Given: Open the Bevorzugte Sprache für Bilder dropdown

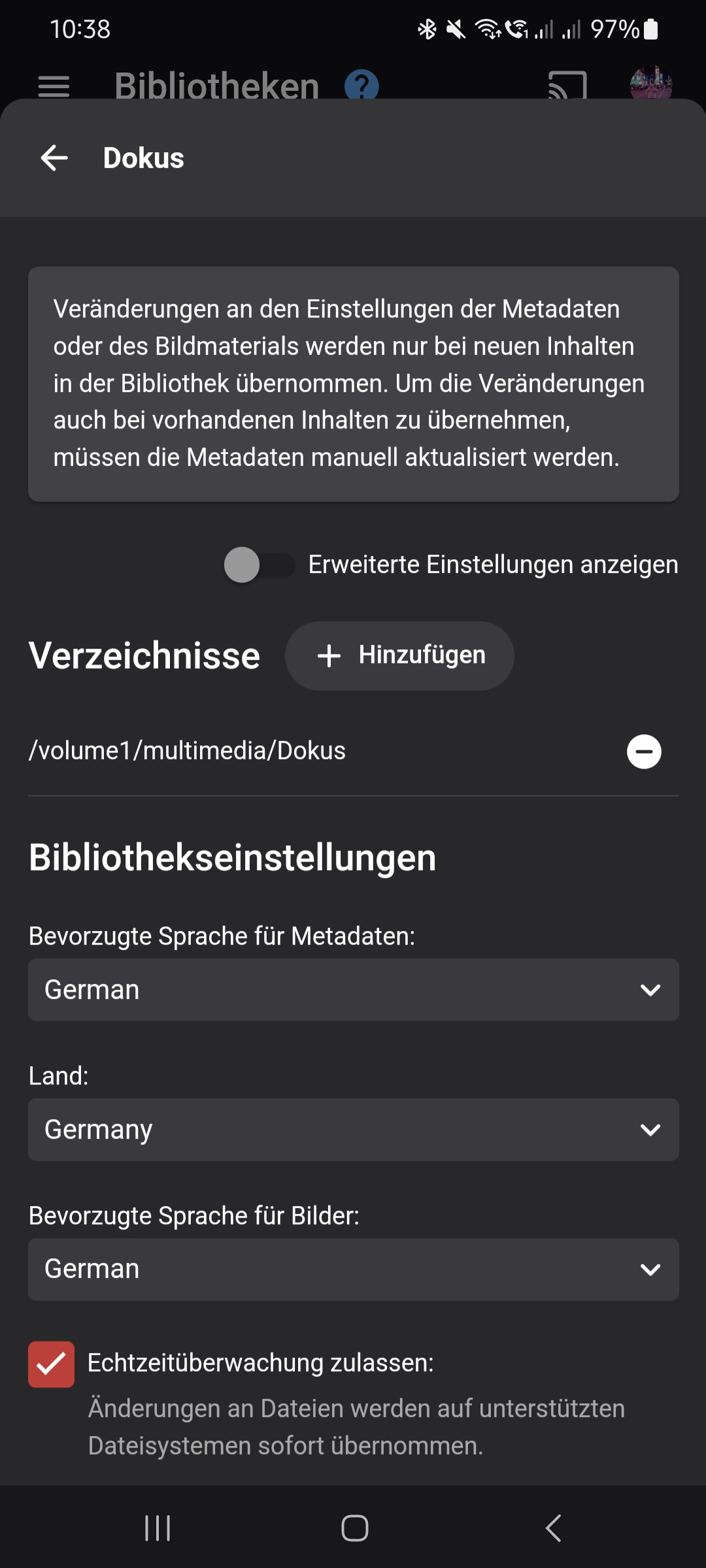Looking at the screenshot, I should [353, 1269].
